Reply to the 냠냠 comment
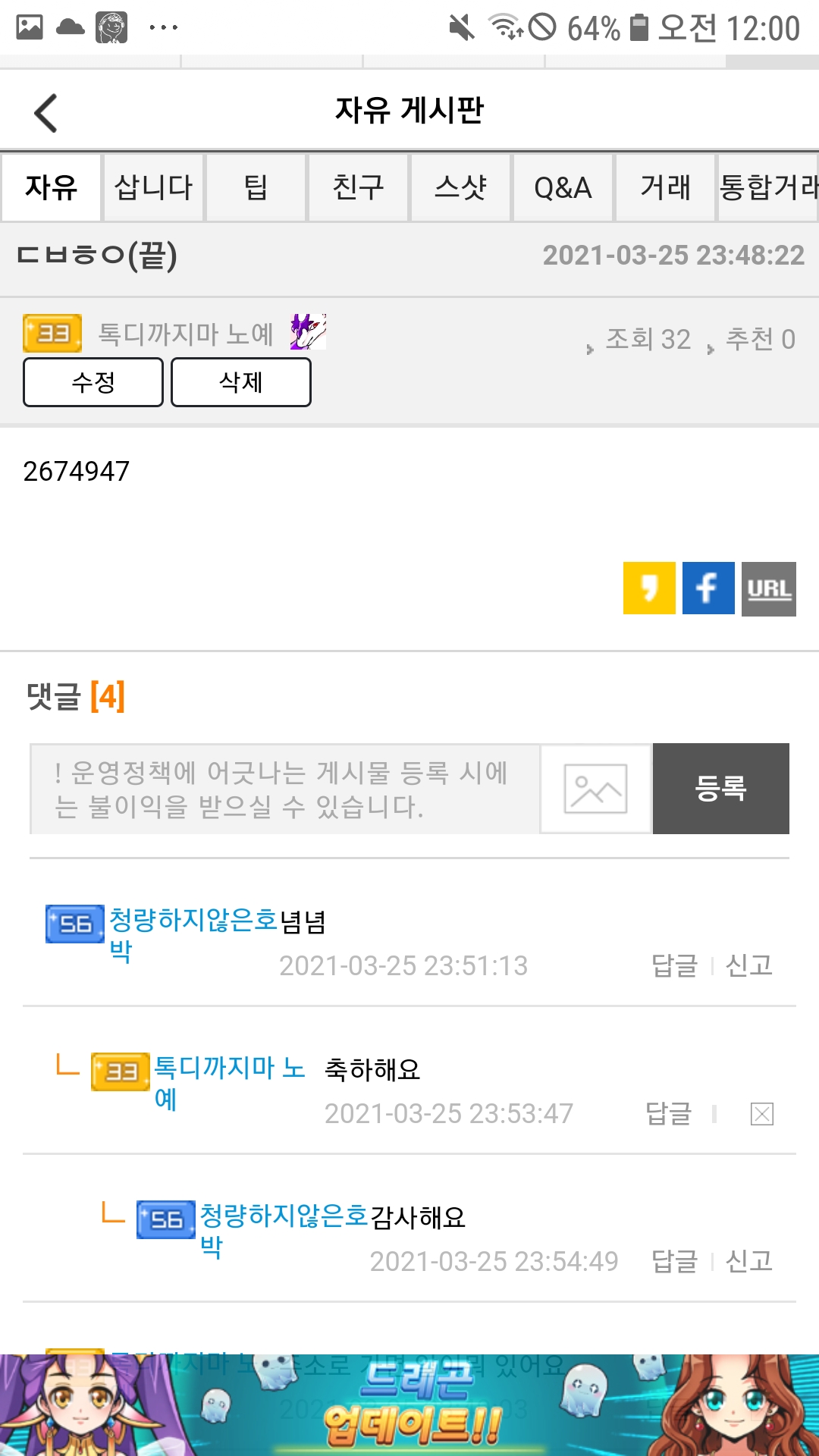Viewport: 819px width, 1456px height. coord(674,965)
